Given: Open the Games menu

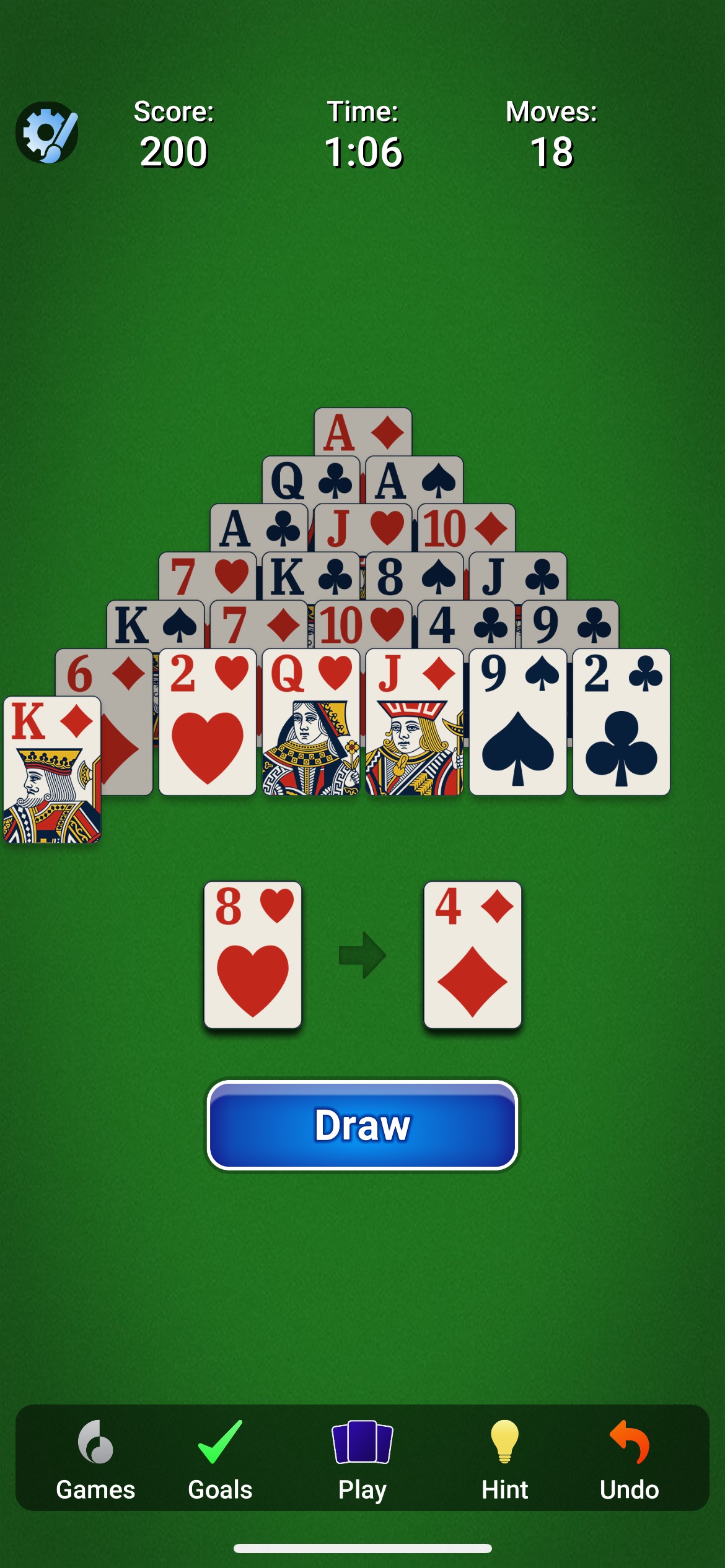Looking at the screenshot, I should pos(95,1460).
